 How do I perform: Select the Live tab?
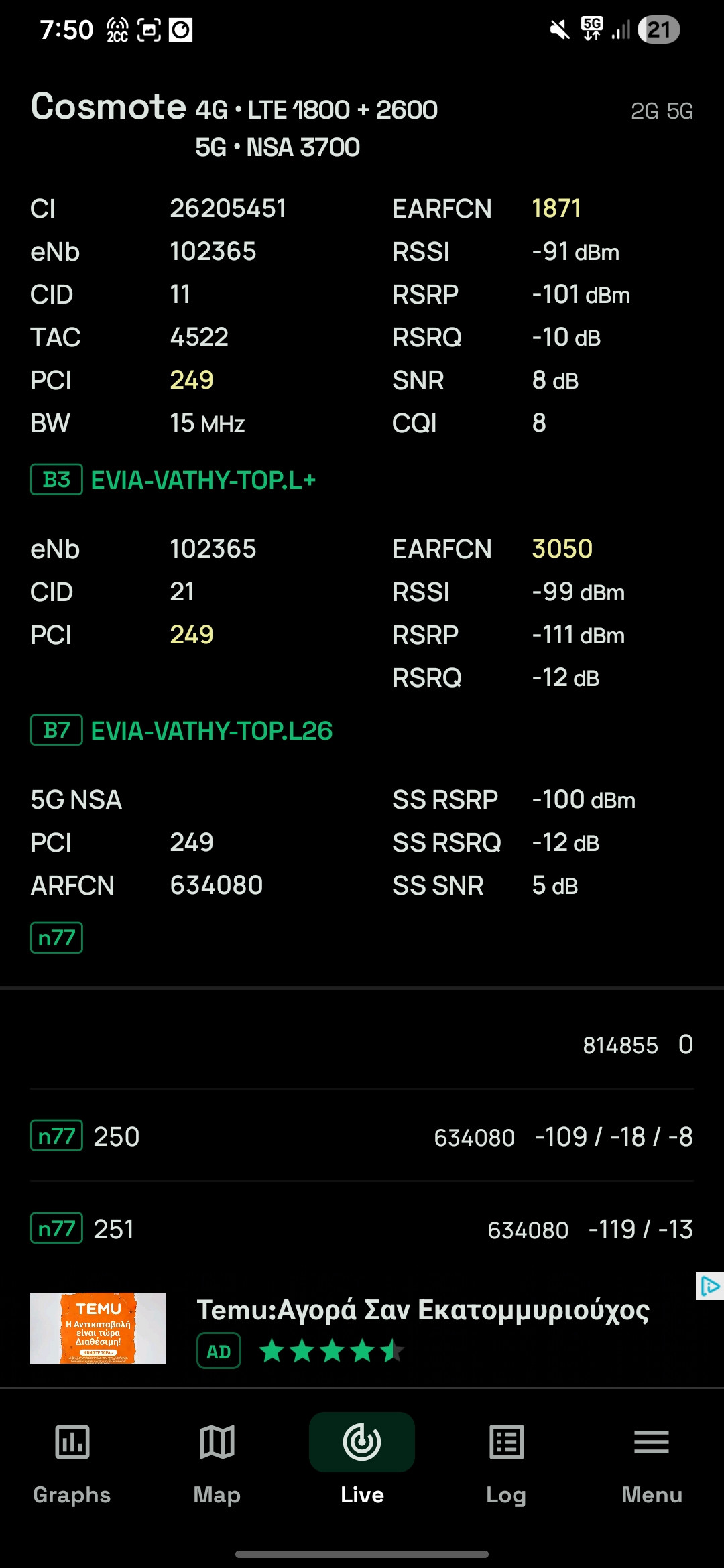pyautogui.click(x=362, y=1464)
